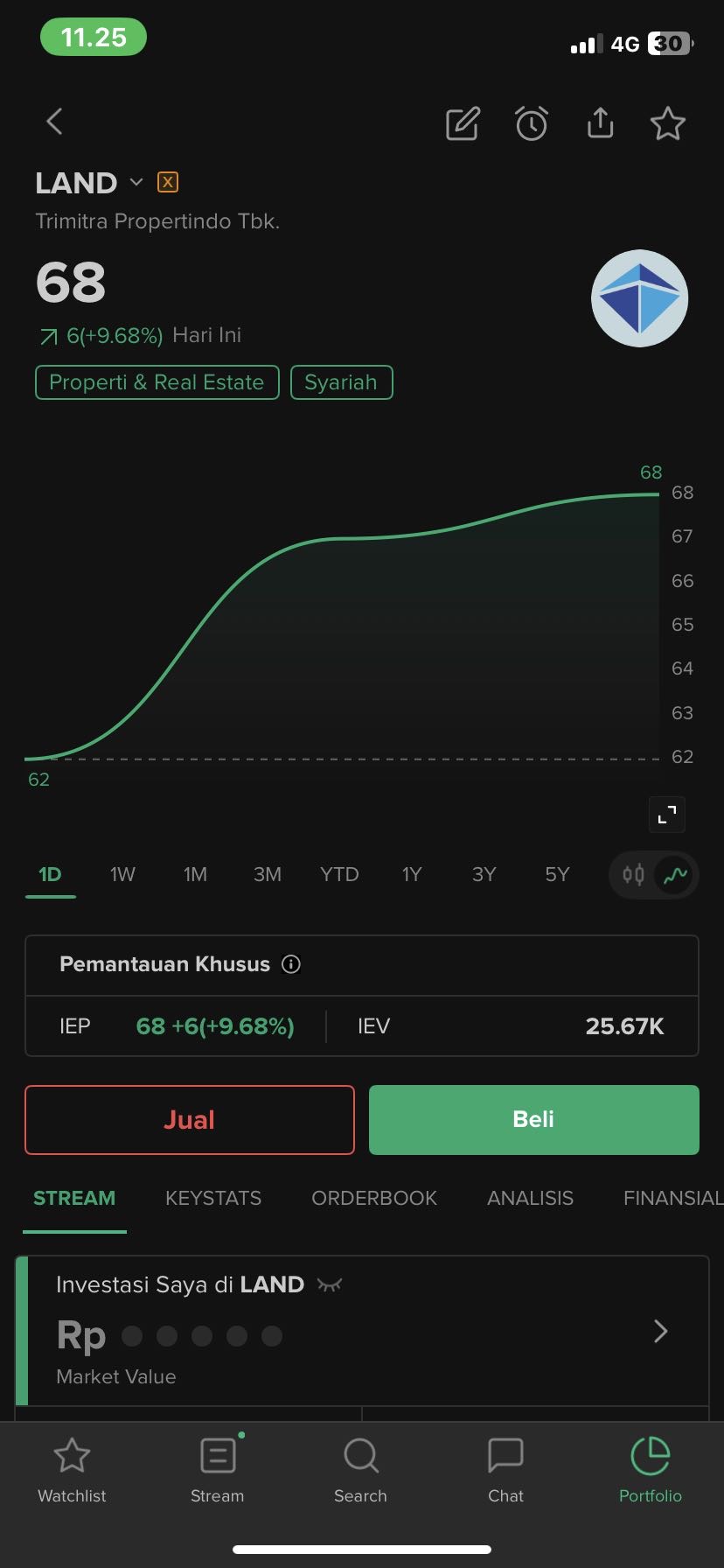724x1568 pixels.
Task: Open Search in the bottom navigation
Action: [x=360, y=1471]
